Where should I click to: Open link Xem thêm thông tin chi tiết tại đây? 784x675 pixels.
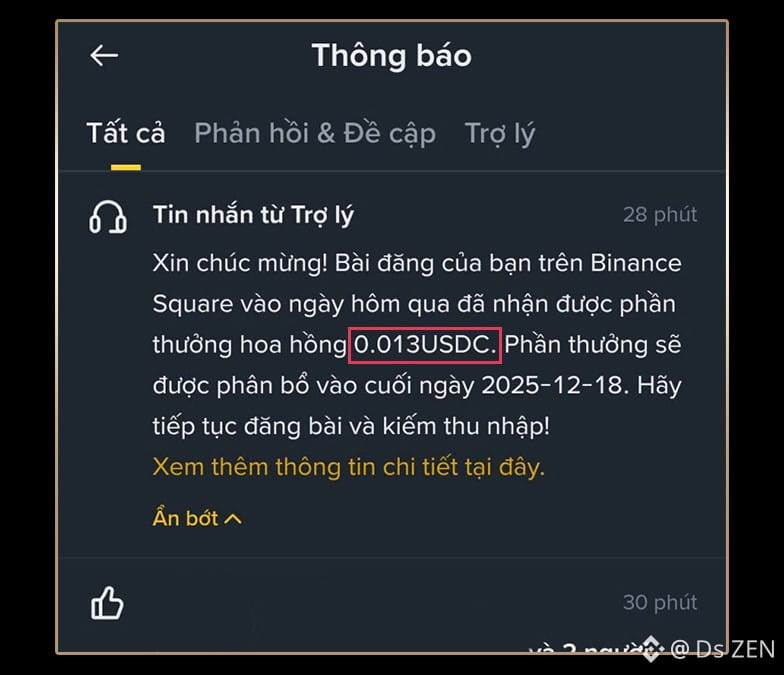pyautogui.click(x=348, y=467)
